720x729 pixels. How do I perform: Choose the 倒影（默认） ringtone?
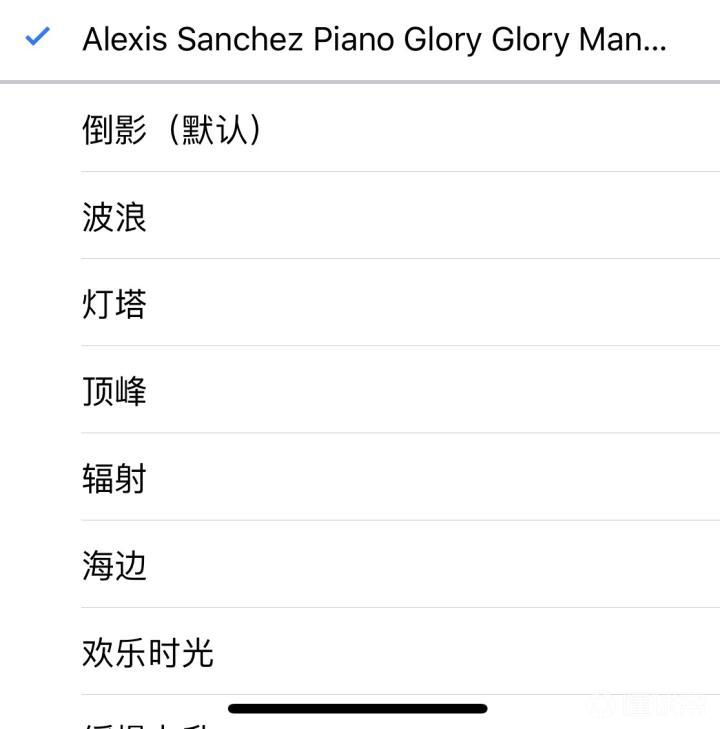(172, 129)
